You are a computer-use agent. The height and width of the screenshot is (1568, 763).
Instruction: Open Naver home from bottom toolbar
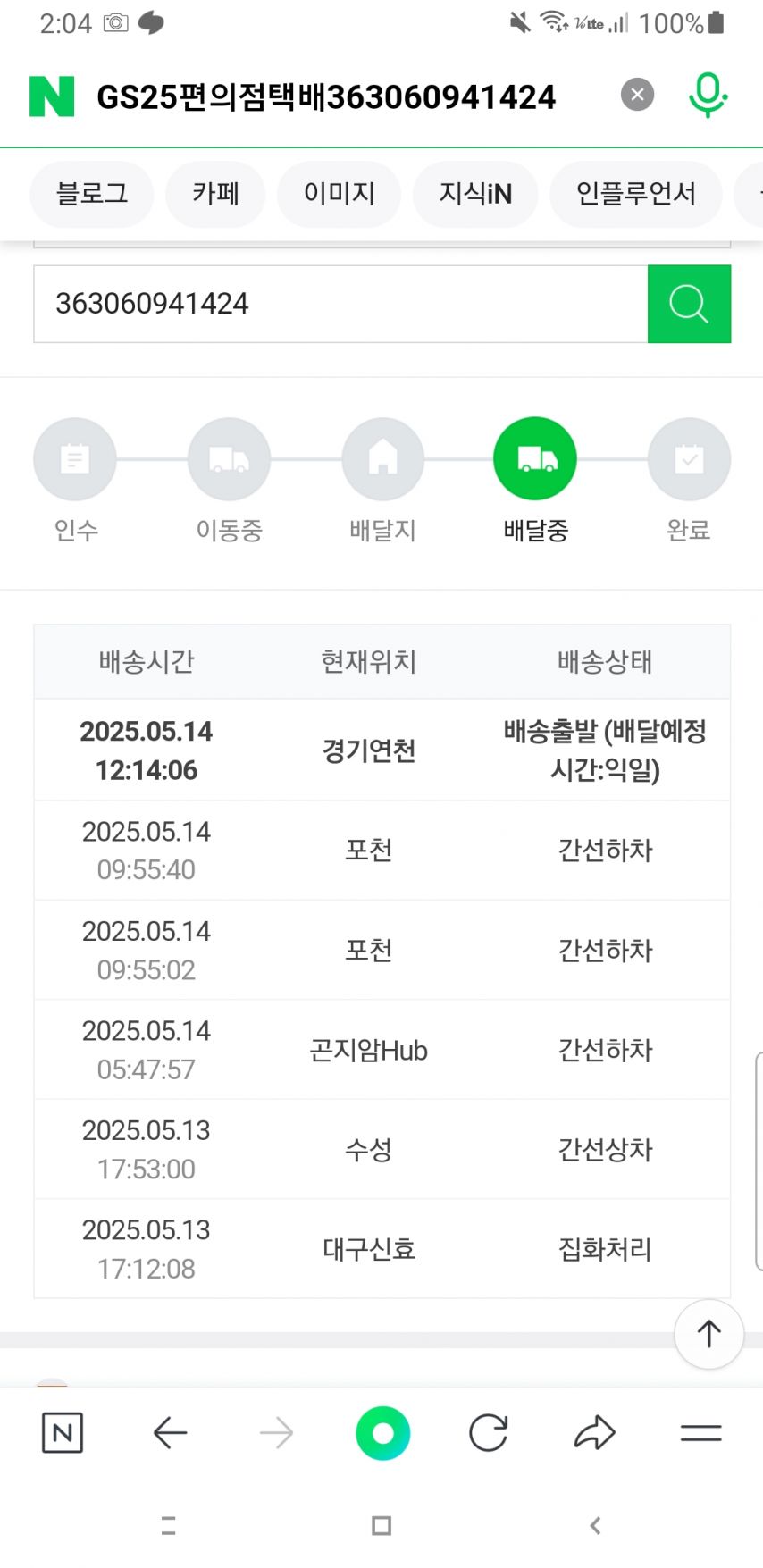(x=63, y=1433)
